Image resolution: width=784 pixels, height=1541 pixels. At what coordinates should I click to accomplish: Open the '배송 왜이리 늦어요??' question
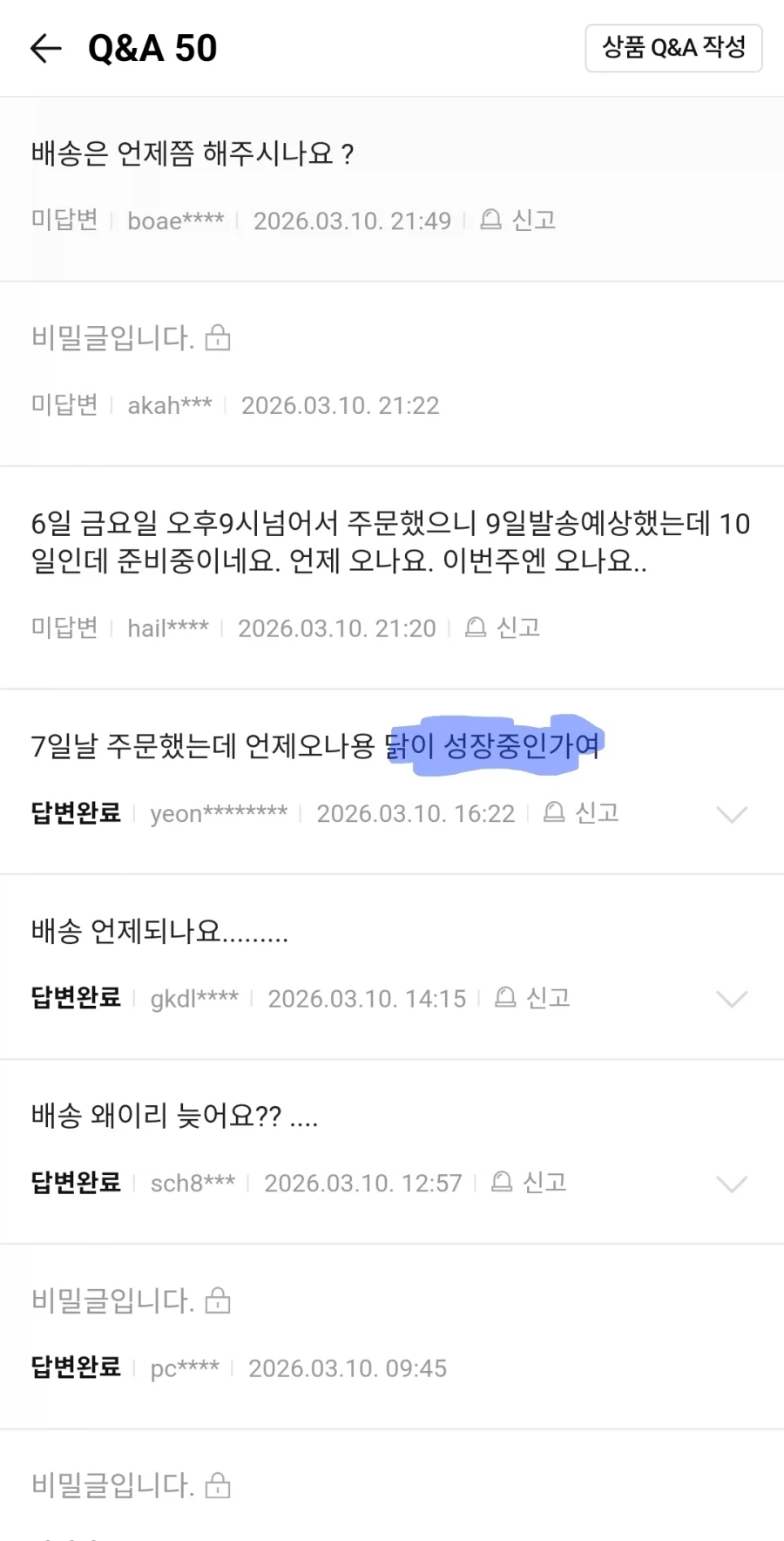click(172, 1117)
